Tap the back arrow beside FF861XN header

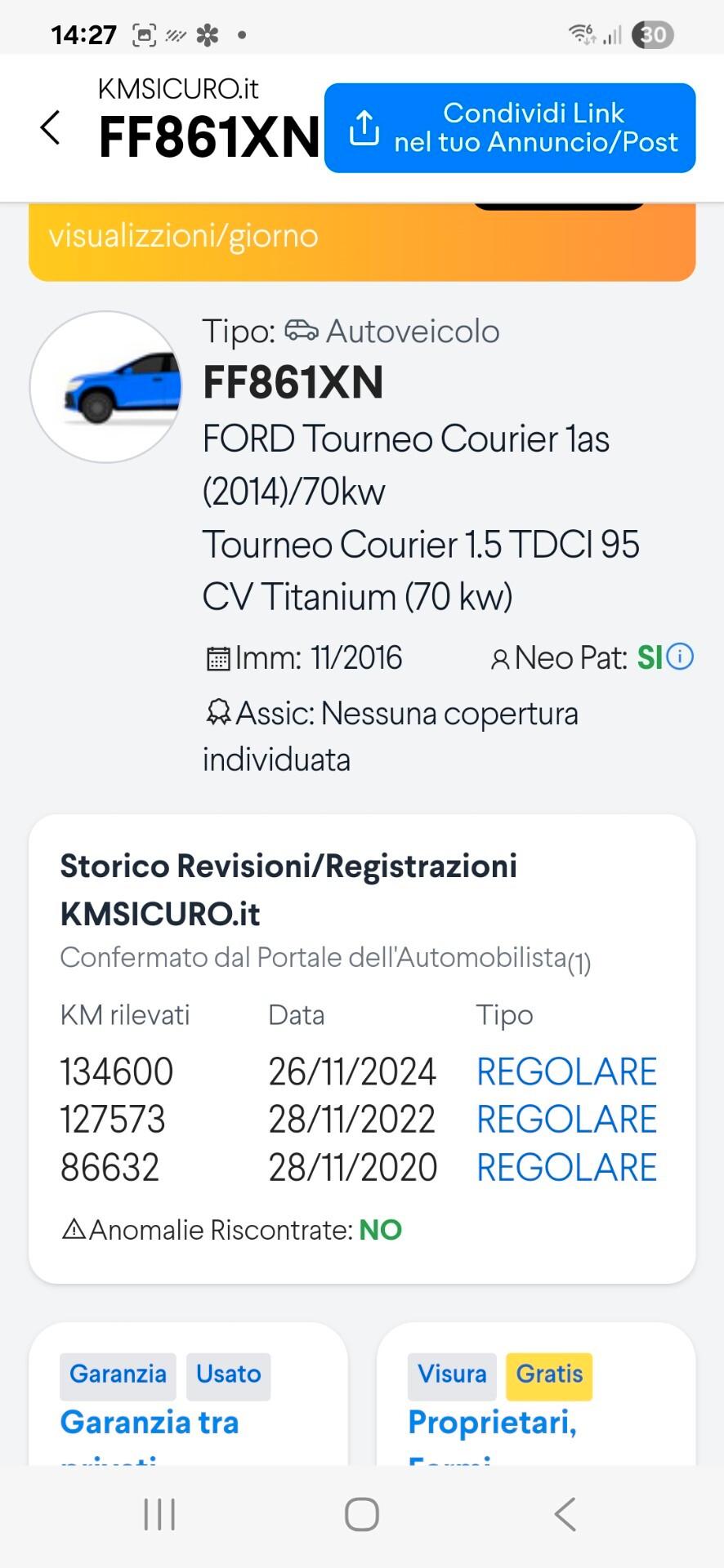tap(51, 127)
